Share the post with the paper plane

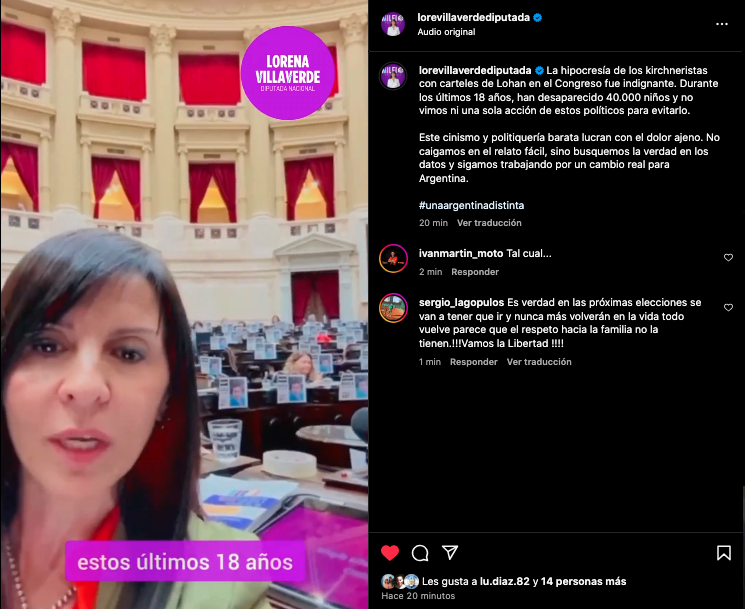(450, 553)
